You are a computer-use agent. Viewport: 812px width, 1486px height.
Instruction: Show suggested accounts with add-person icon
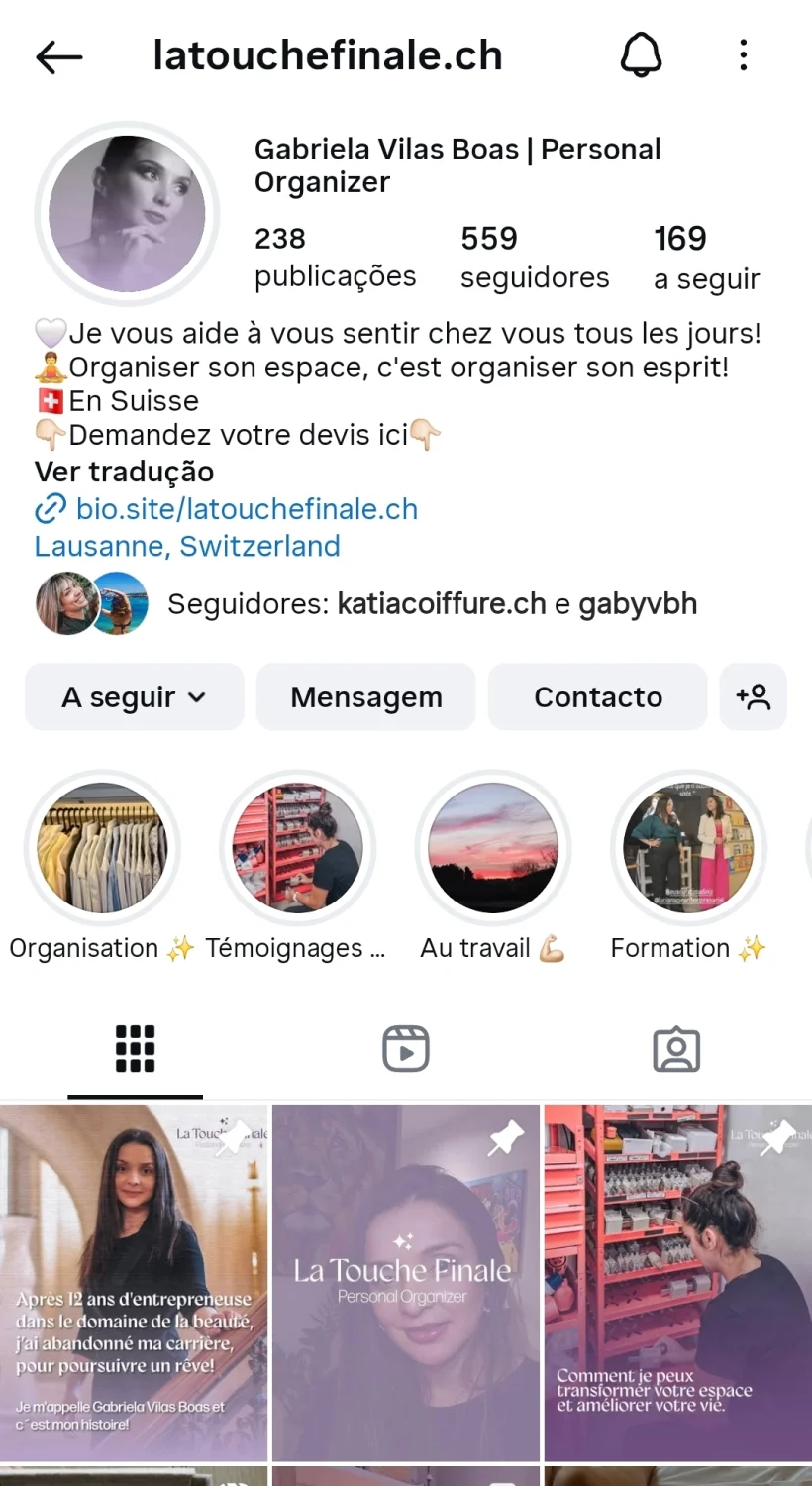(x=753, y=697)
